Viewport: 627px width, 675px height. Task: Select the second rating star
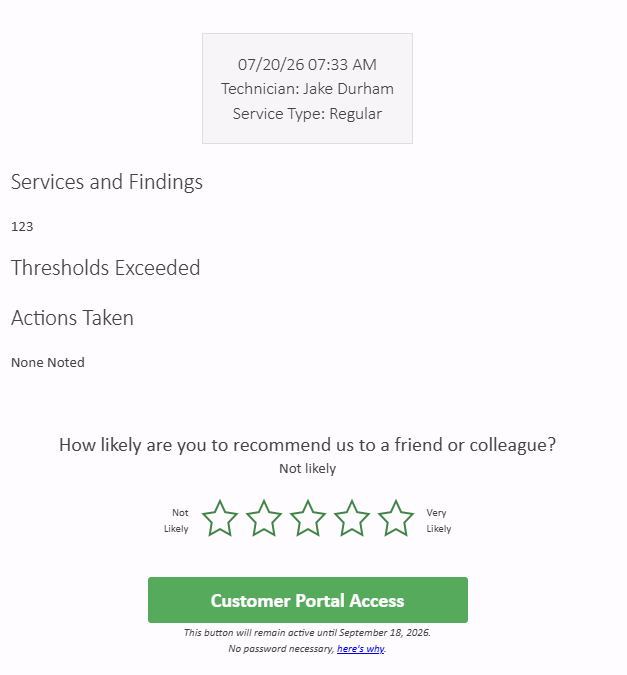264,519
